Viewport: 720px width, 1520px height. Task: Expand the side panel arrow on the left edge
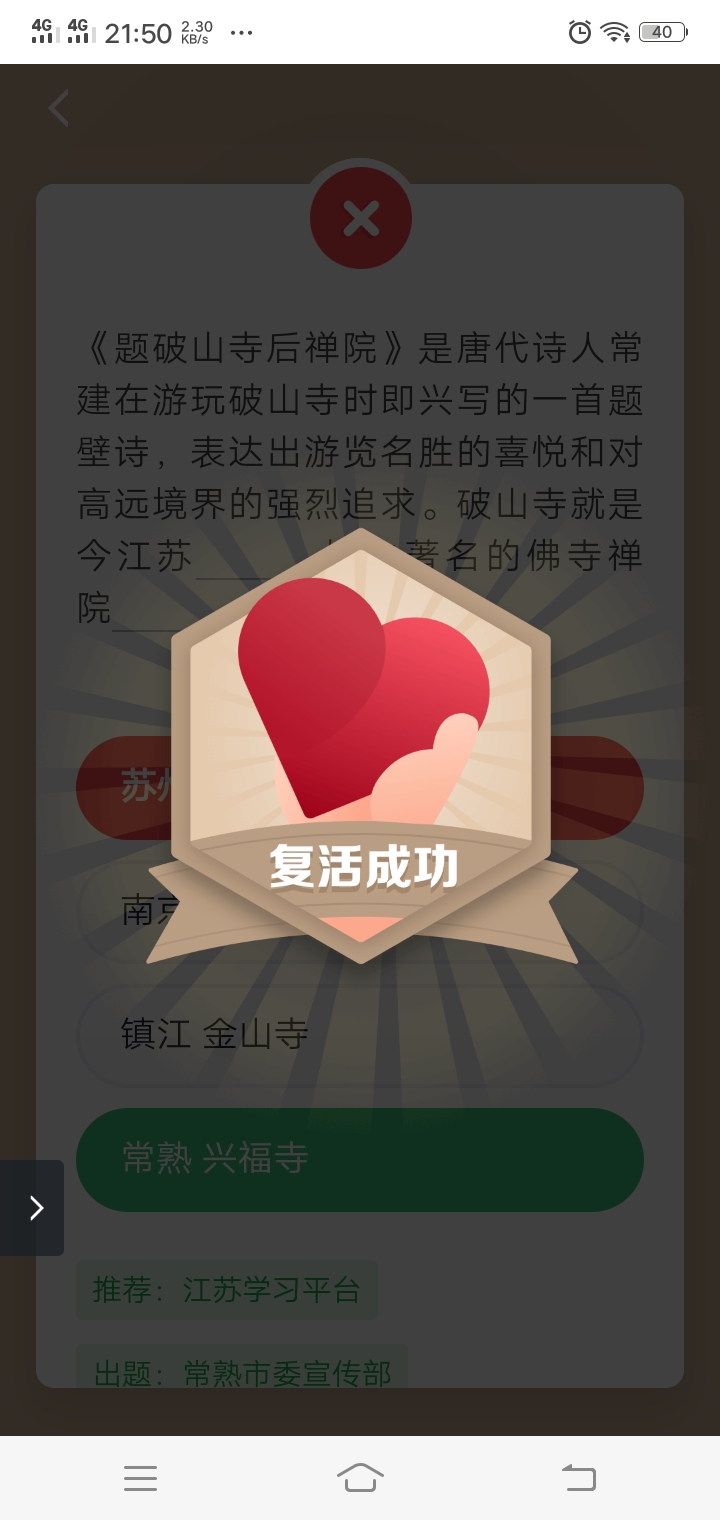(32, 1208)
